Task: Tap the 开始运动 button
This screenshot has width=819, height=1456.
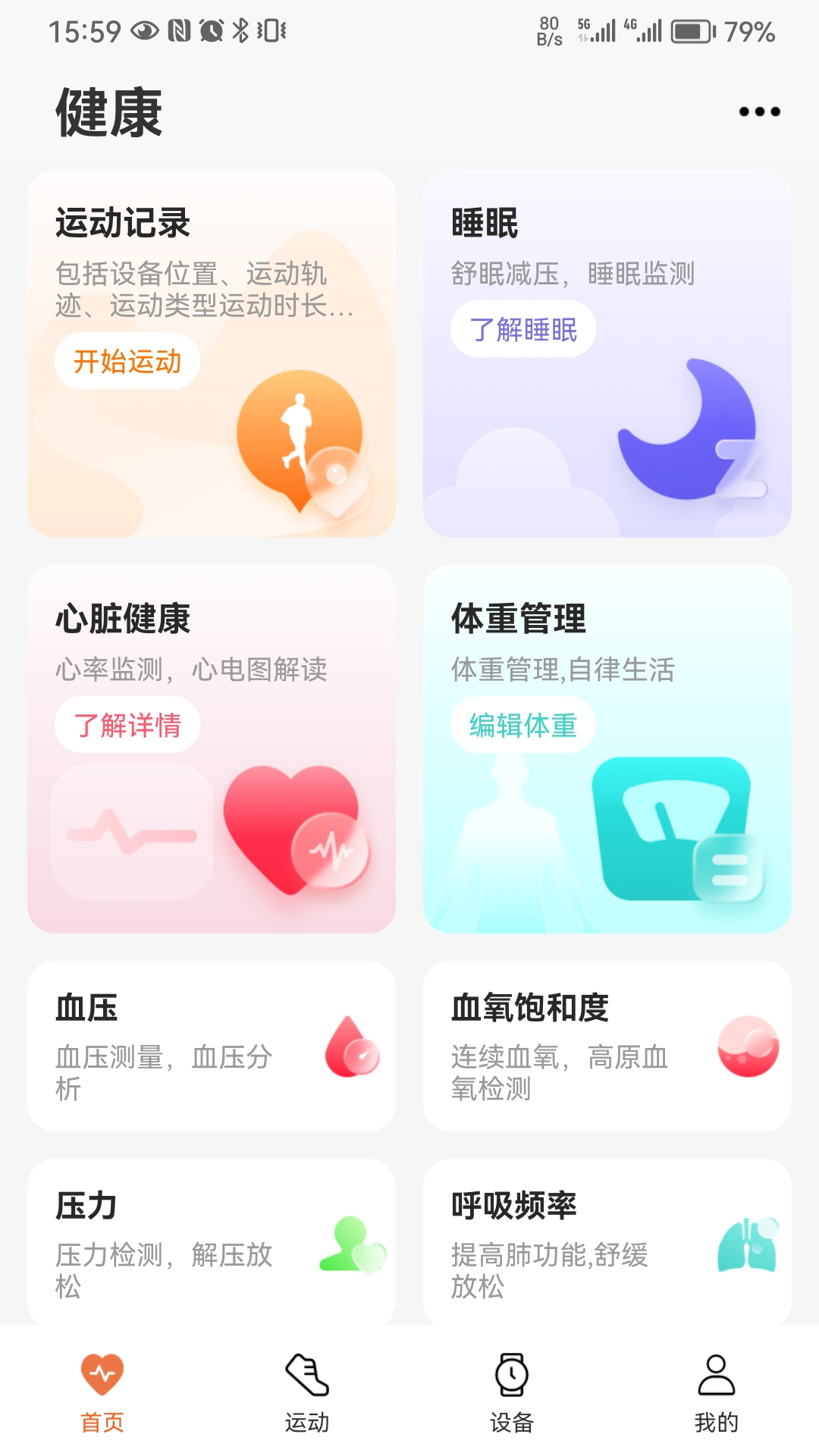Action: pyautogui.click(x=127, y=361)
